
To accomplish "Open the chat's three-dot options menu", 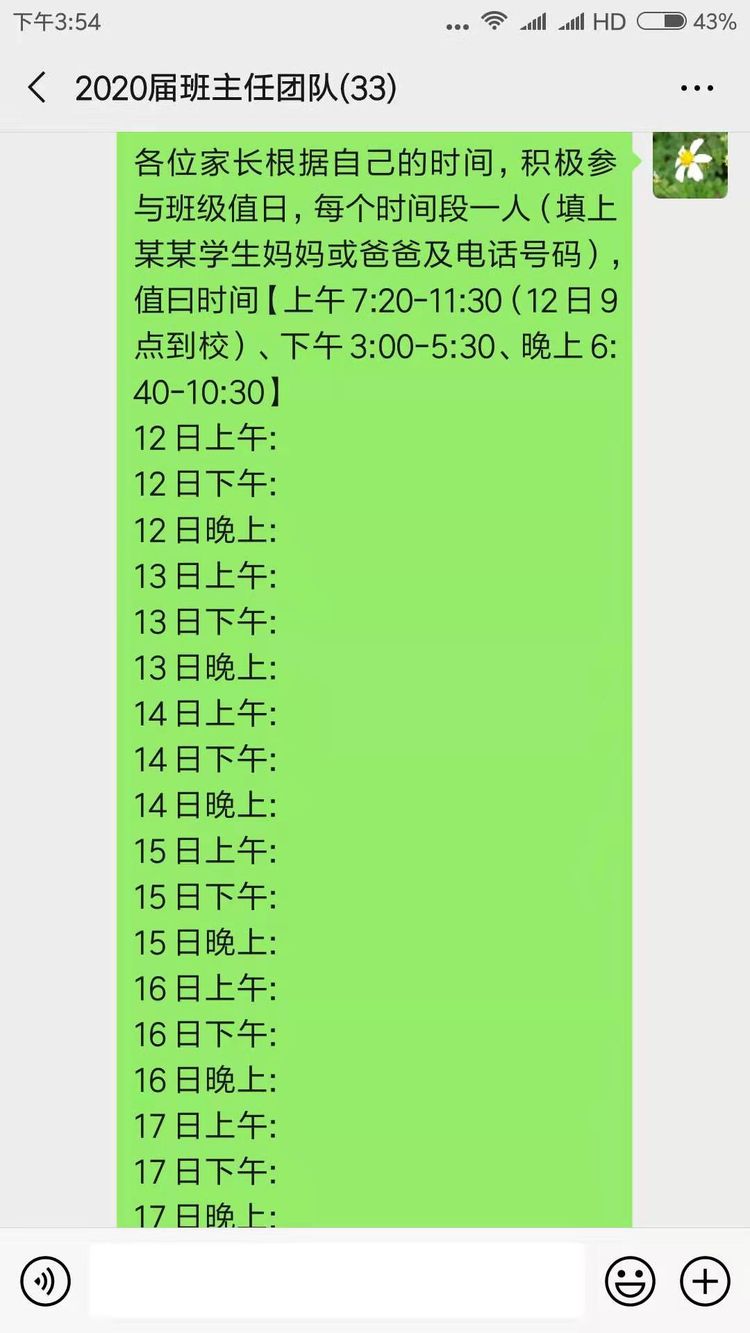I will coord(696,89).
